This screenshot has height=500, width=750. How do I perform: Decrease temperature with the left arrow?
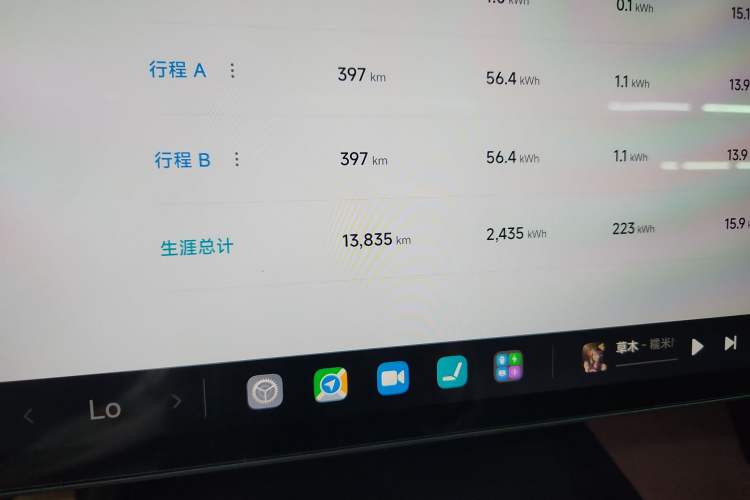point(28,415)
